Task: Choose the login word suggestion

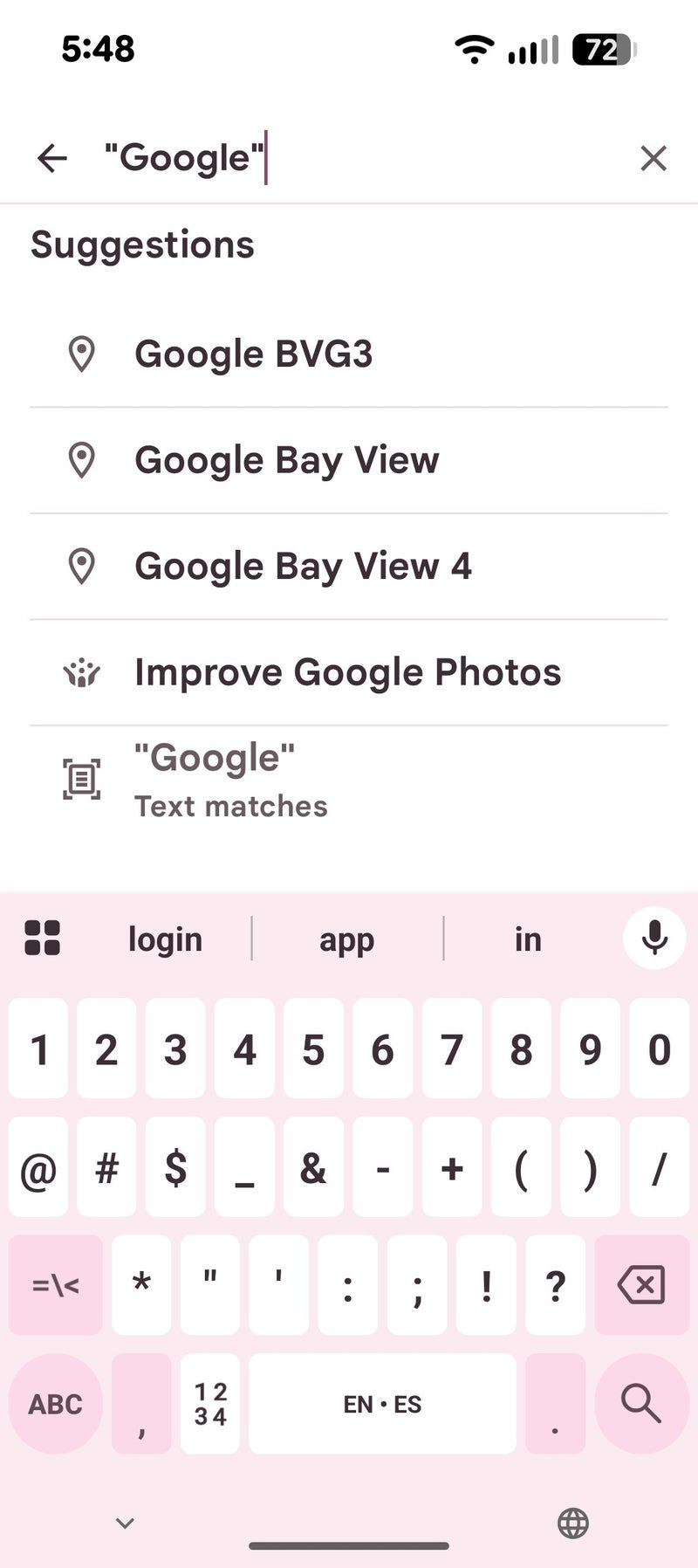Action: point(164,939)
